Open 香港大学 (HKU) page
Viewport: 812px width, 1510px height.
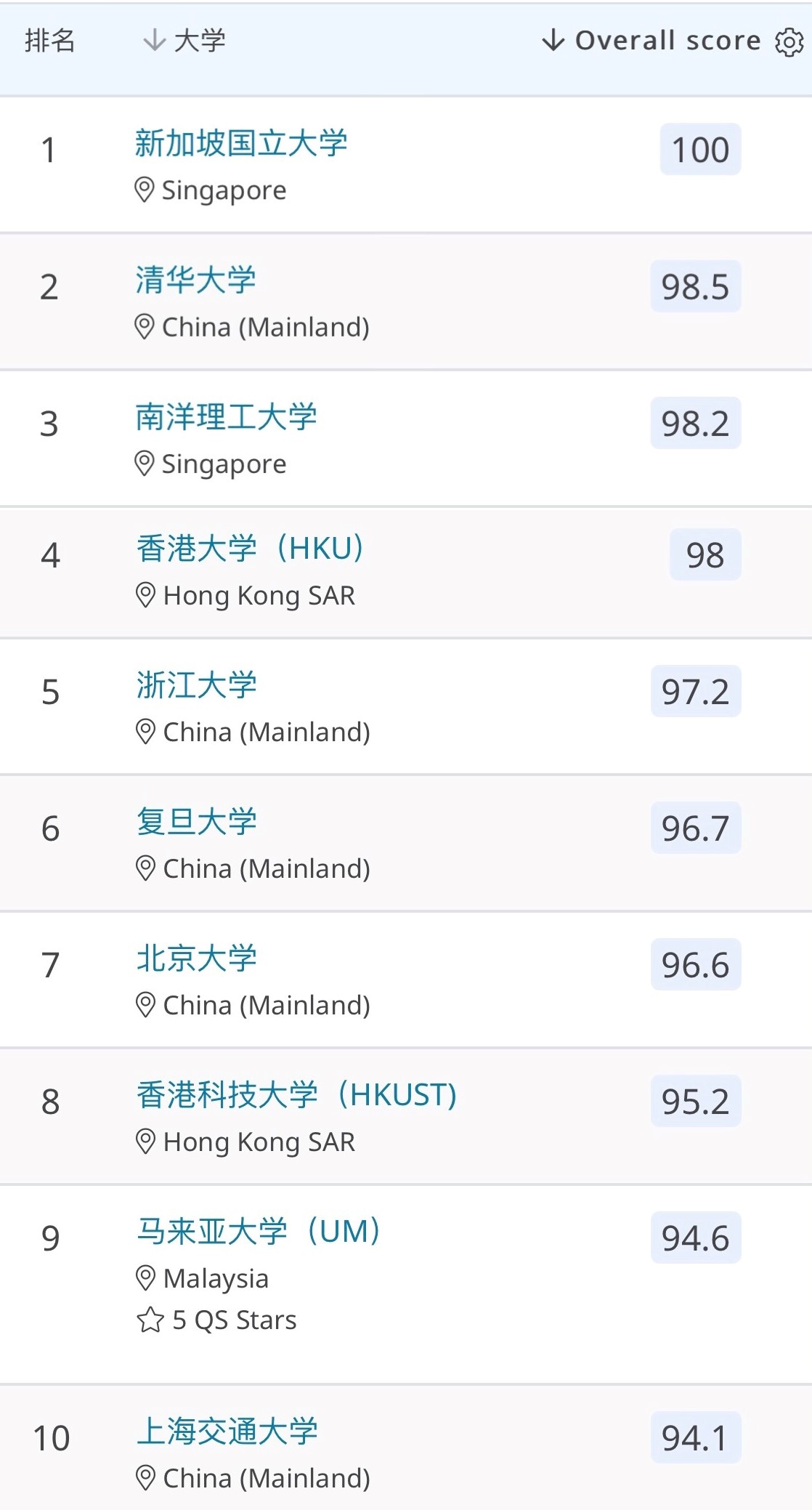[251, 548]
